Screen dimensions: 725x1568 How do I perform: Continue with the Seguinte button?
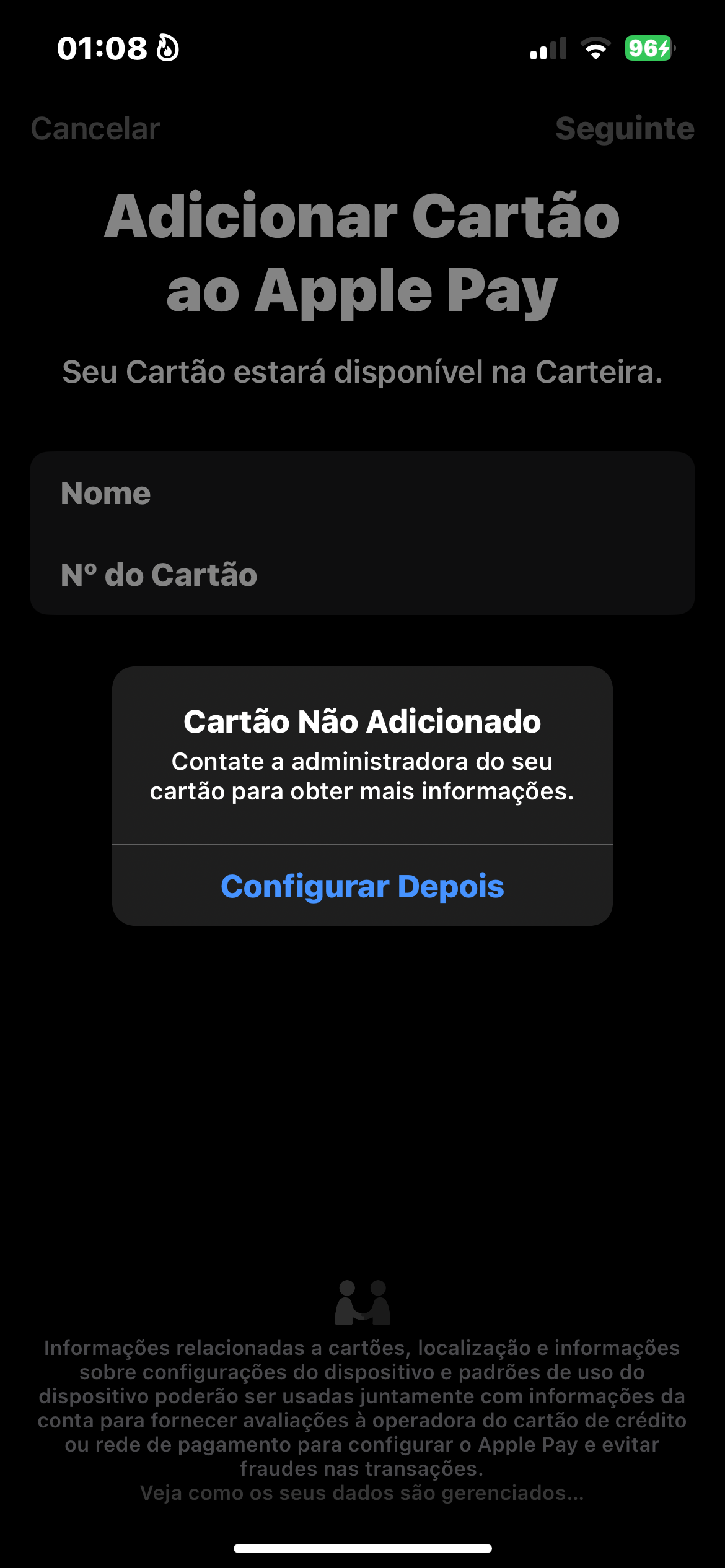(x=624, y=129)
